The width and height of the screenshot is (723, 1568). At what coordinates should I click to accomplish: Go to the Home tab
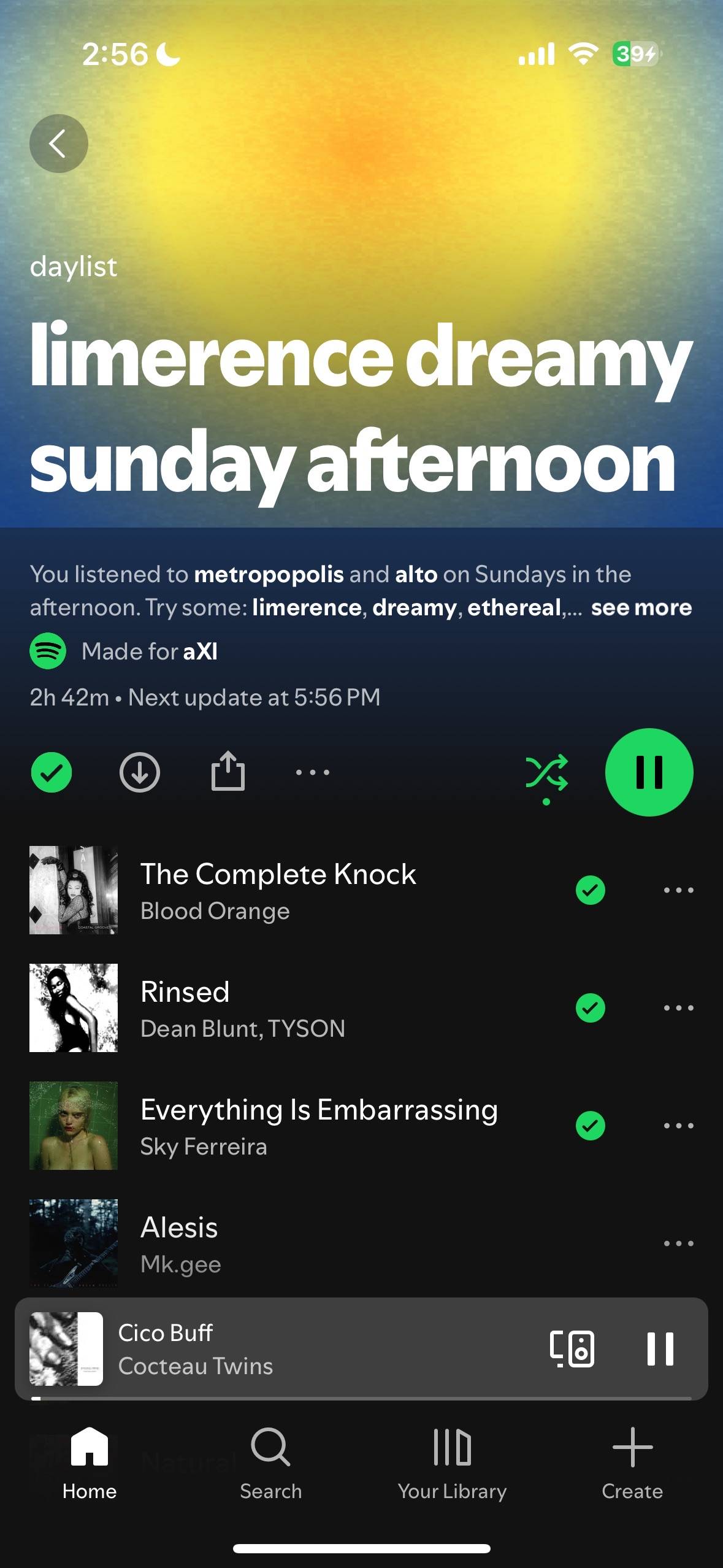pos(90,1464)
